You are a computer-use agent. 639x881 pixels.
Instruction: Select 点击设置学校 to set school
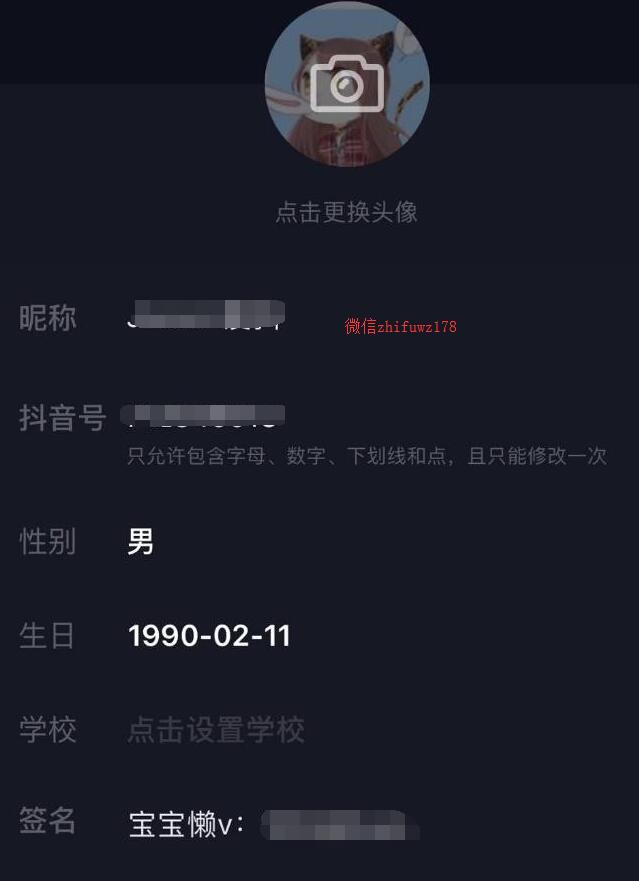click(x=215, y=730)
